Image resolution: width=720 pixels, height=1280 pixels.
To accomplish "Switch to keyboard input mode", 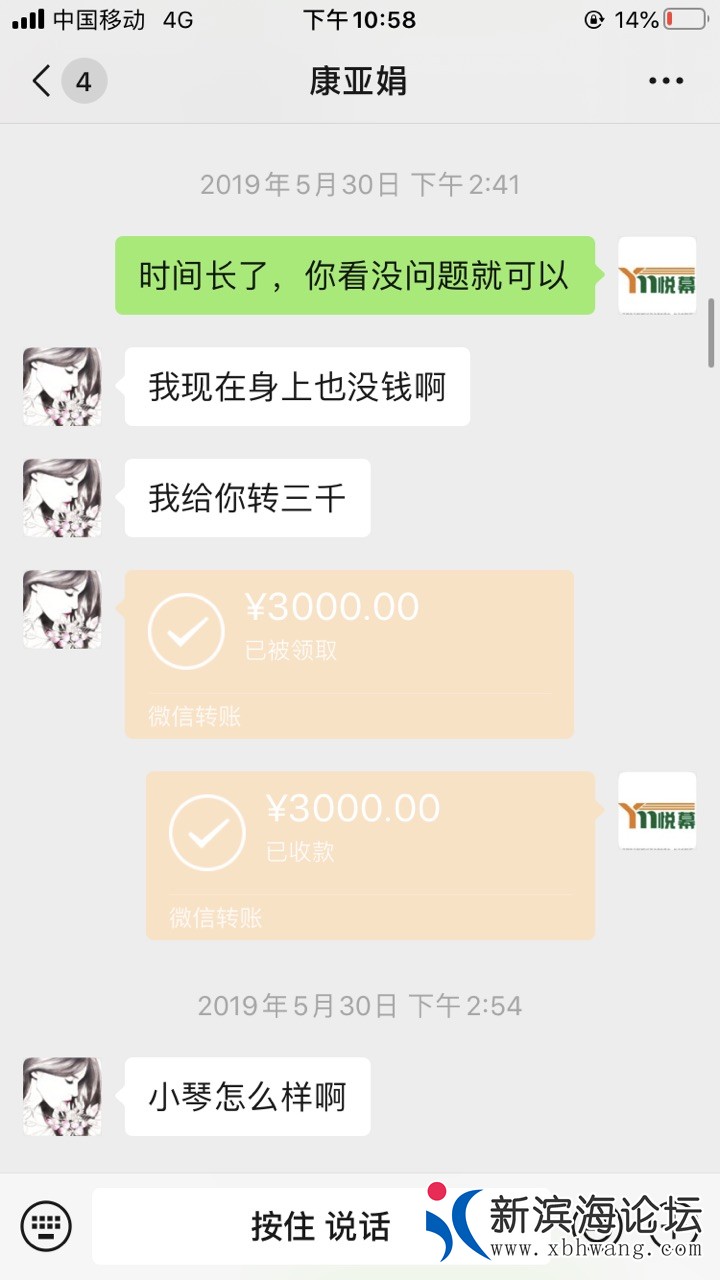I will 46,1225.
